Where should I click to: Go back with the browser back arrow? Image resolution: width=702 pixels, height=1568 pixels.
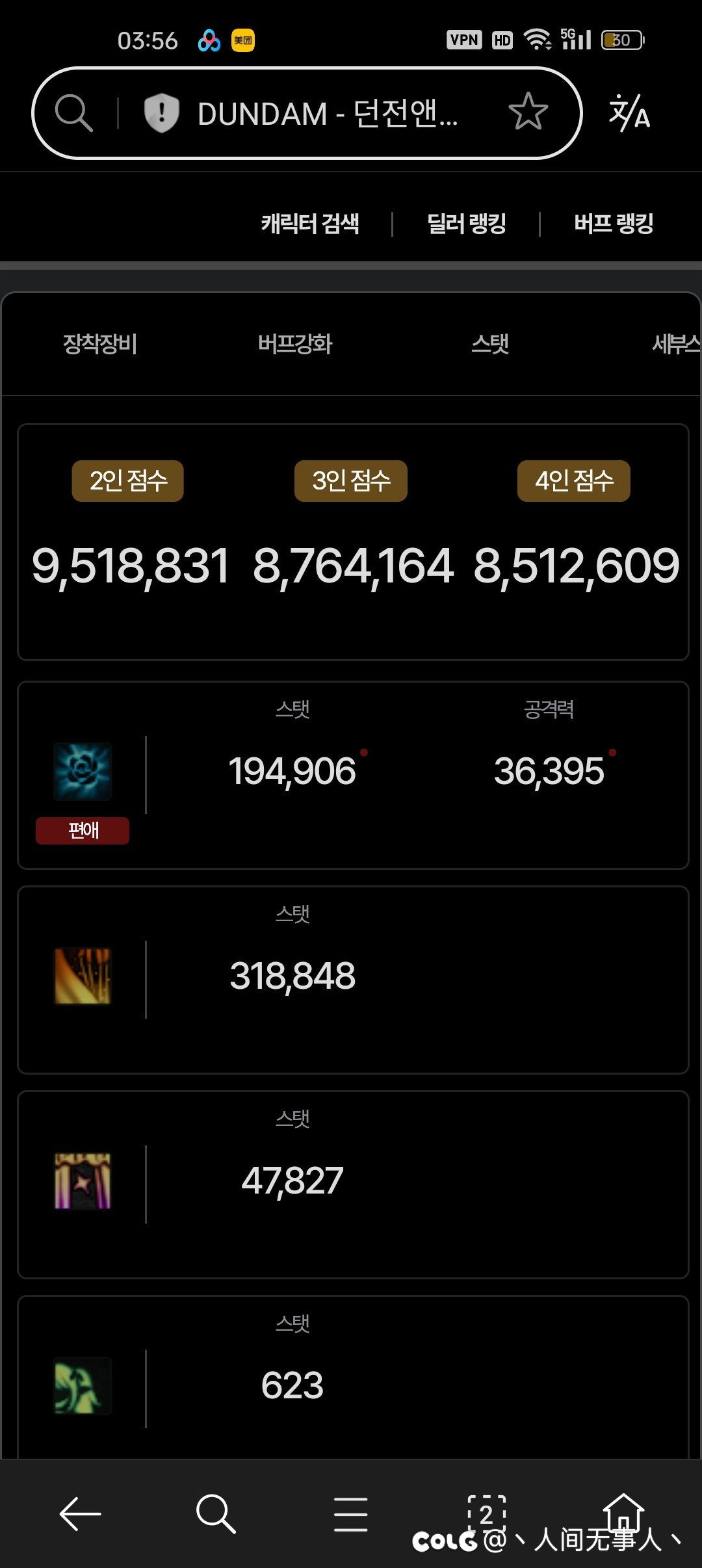coord(80,1514)
